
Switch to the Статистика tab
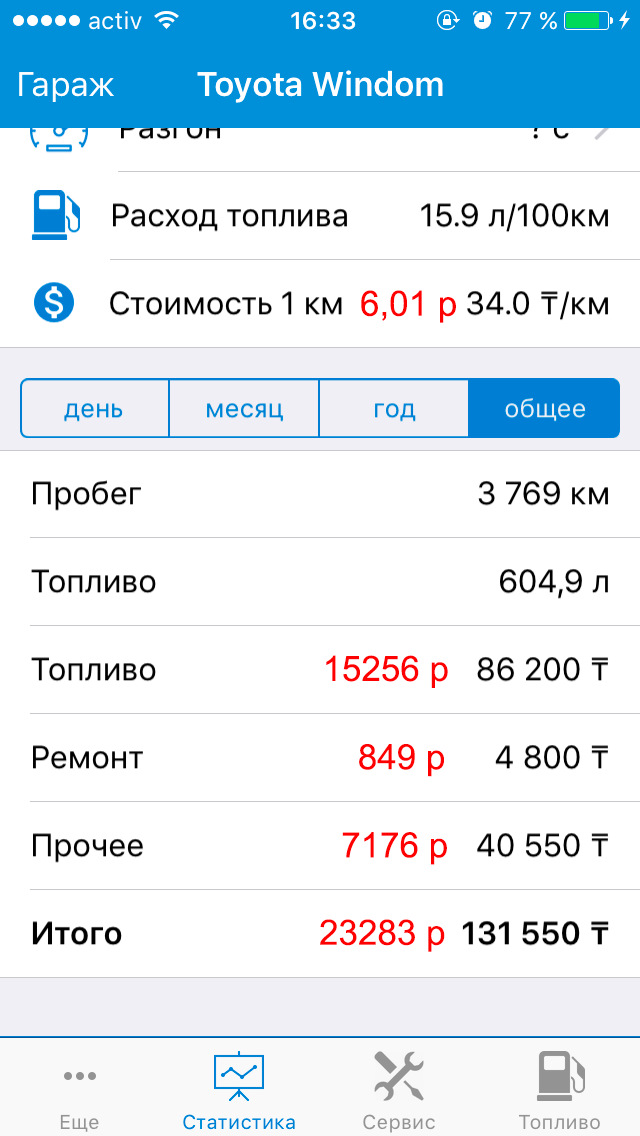tap(239, 1088)
